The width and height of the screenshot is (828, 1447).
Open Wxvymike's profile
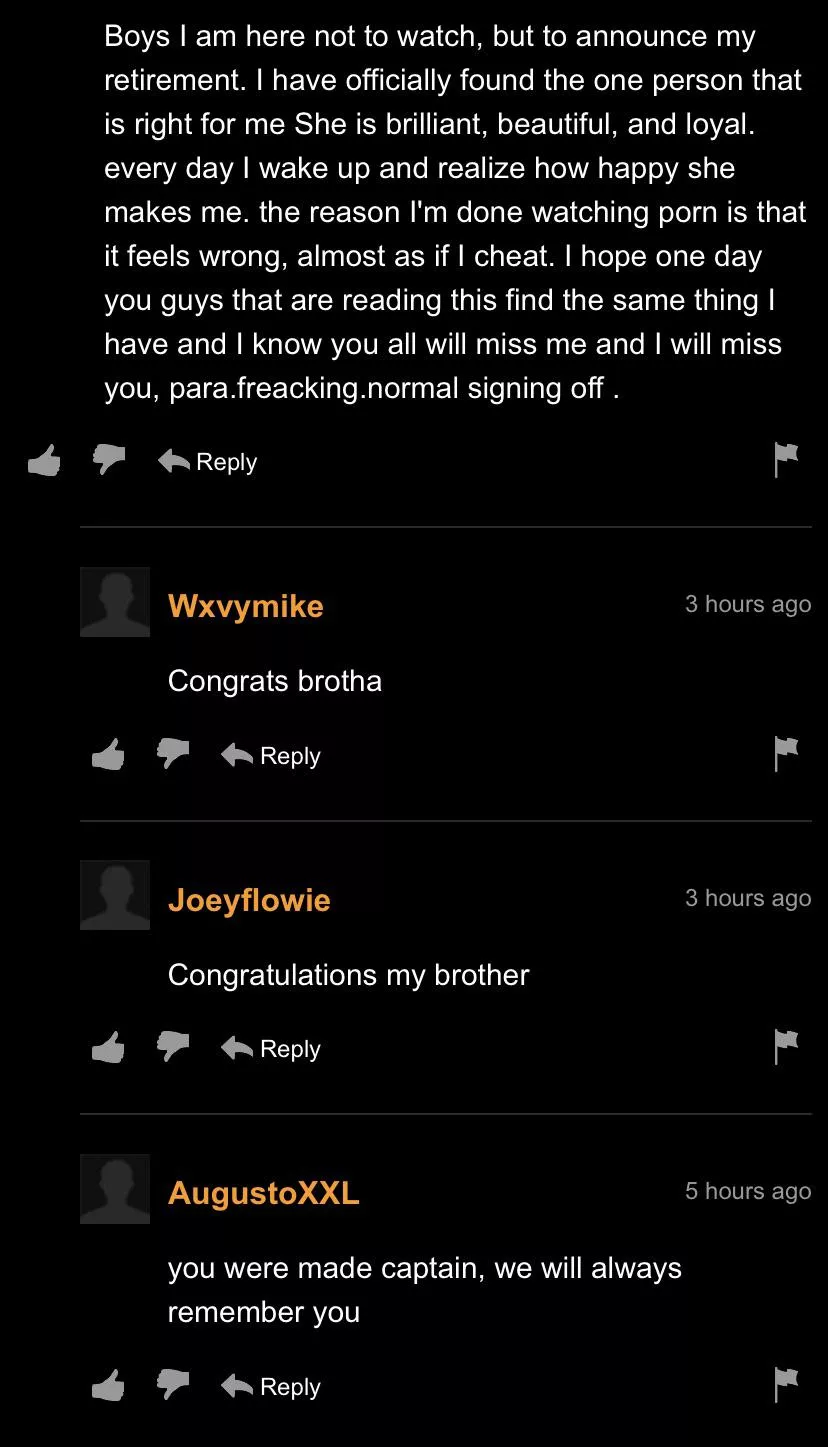coord(245,606)
